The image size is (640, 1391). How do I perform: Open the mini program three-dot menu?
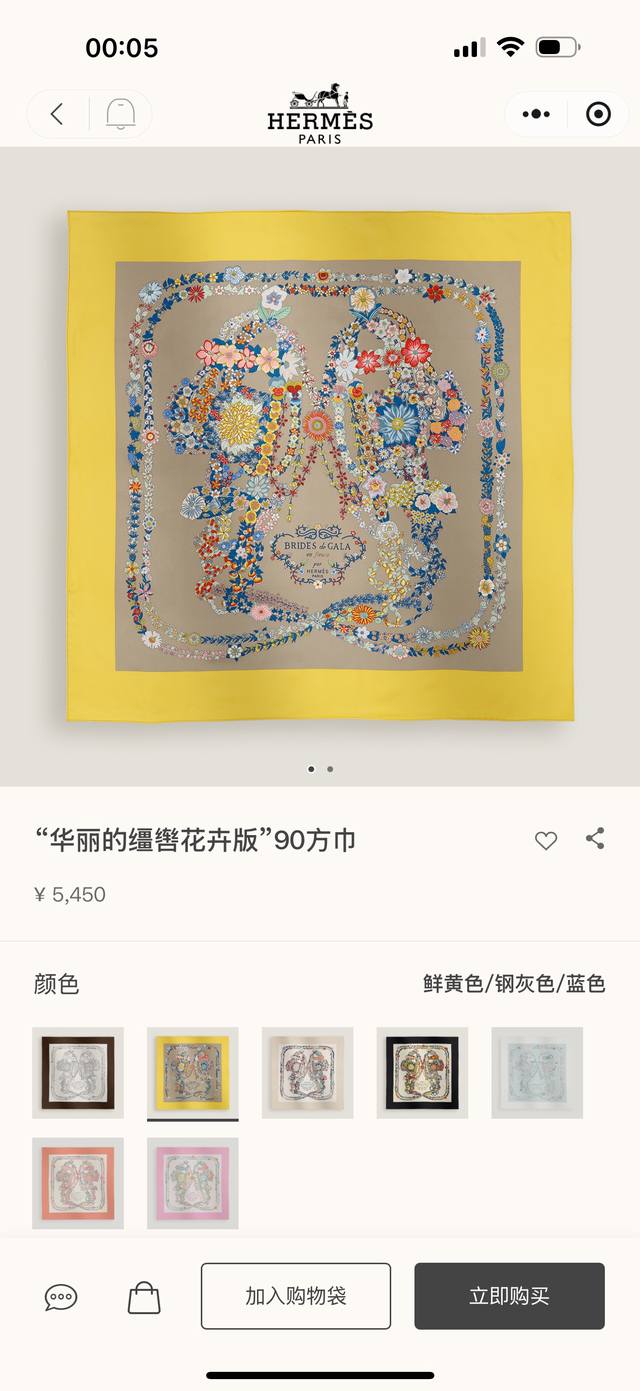click(x=536, y=114)
